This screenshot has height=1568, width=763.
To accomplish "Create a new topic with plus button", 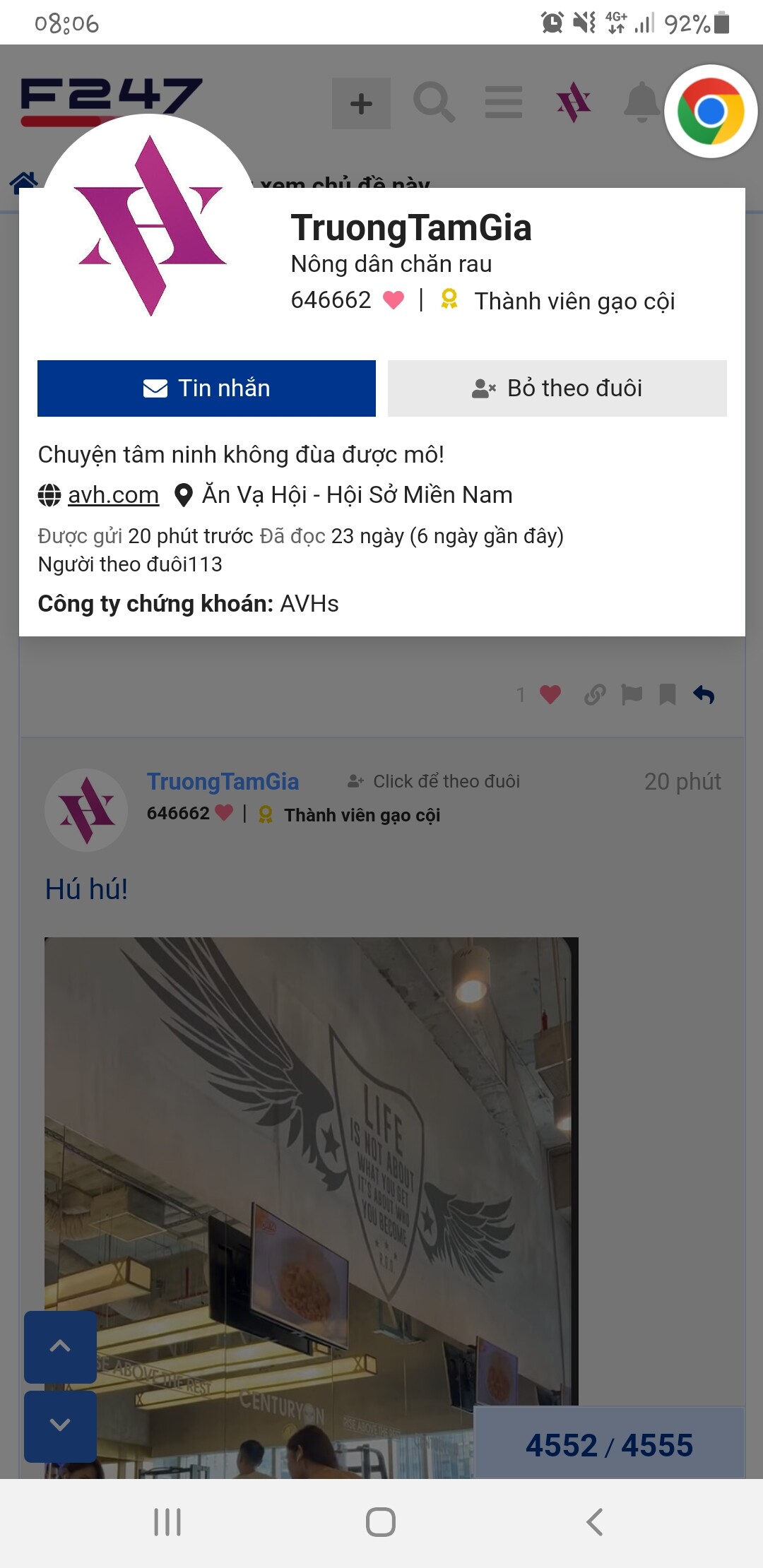I will pos(361,104).
